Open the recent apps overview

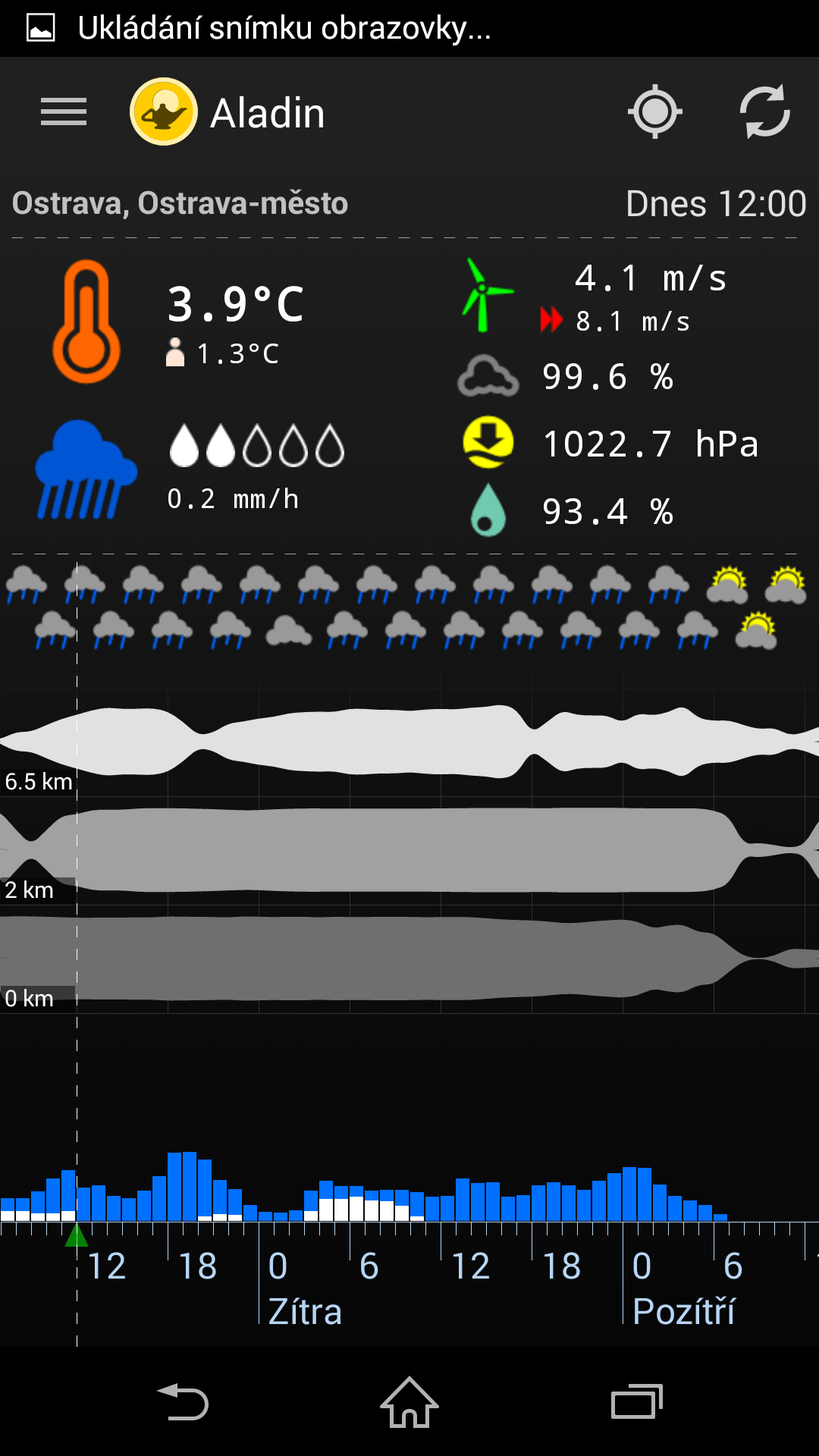(637, 1402)
